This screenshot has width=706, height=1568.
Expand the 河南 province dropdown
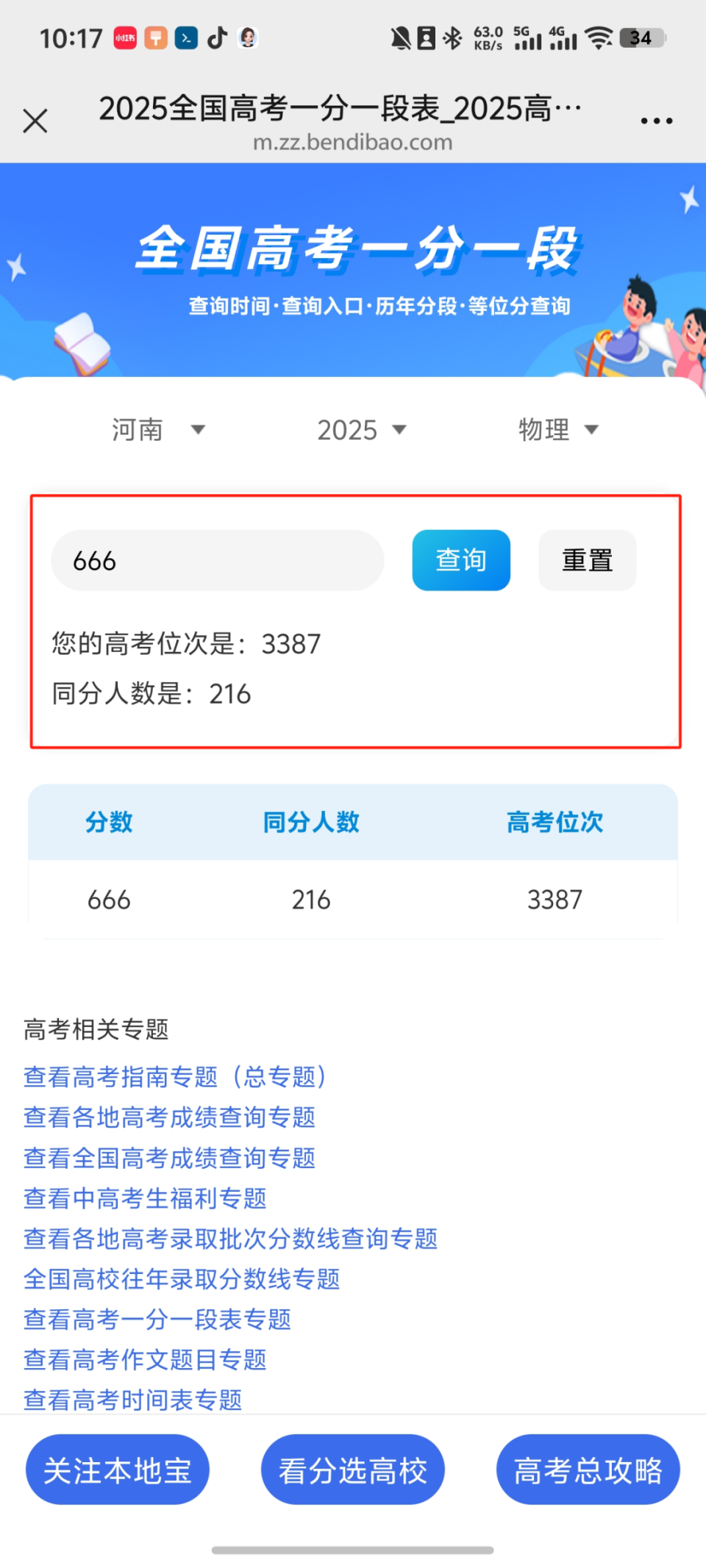click(x=158, y=430)
